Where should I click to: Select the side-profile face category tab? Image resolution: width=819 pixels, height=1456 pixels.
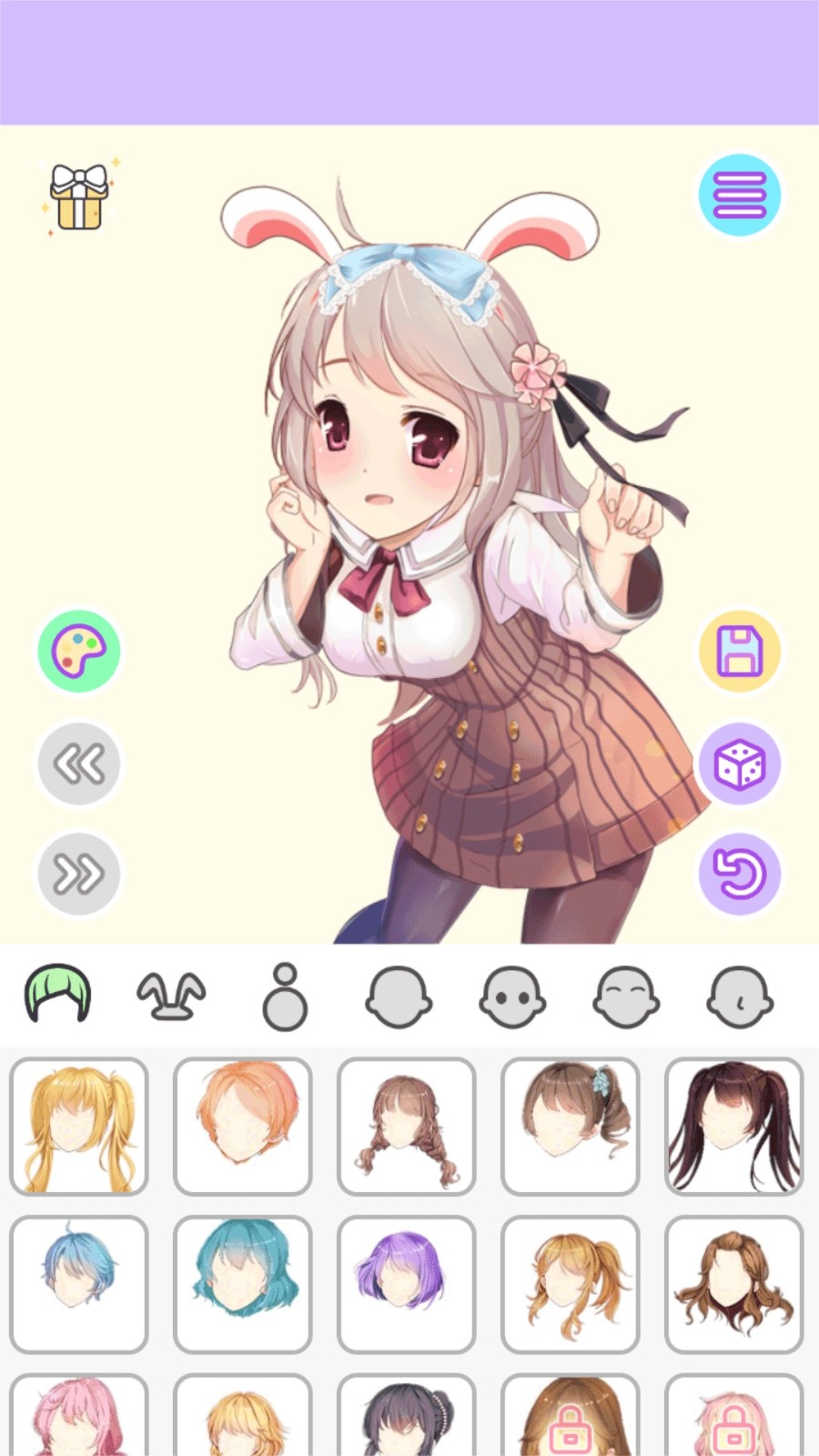(740, 996)
